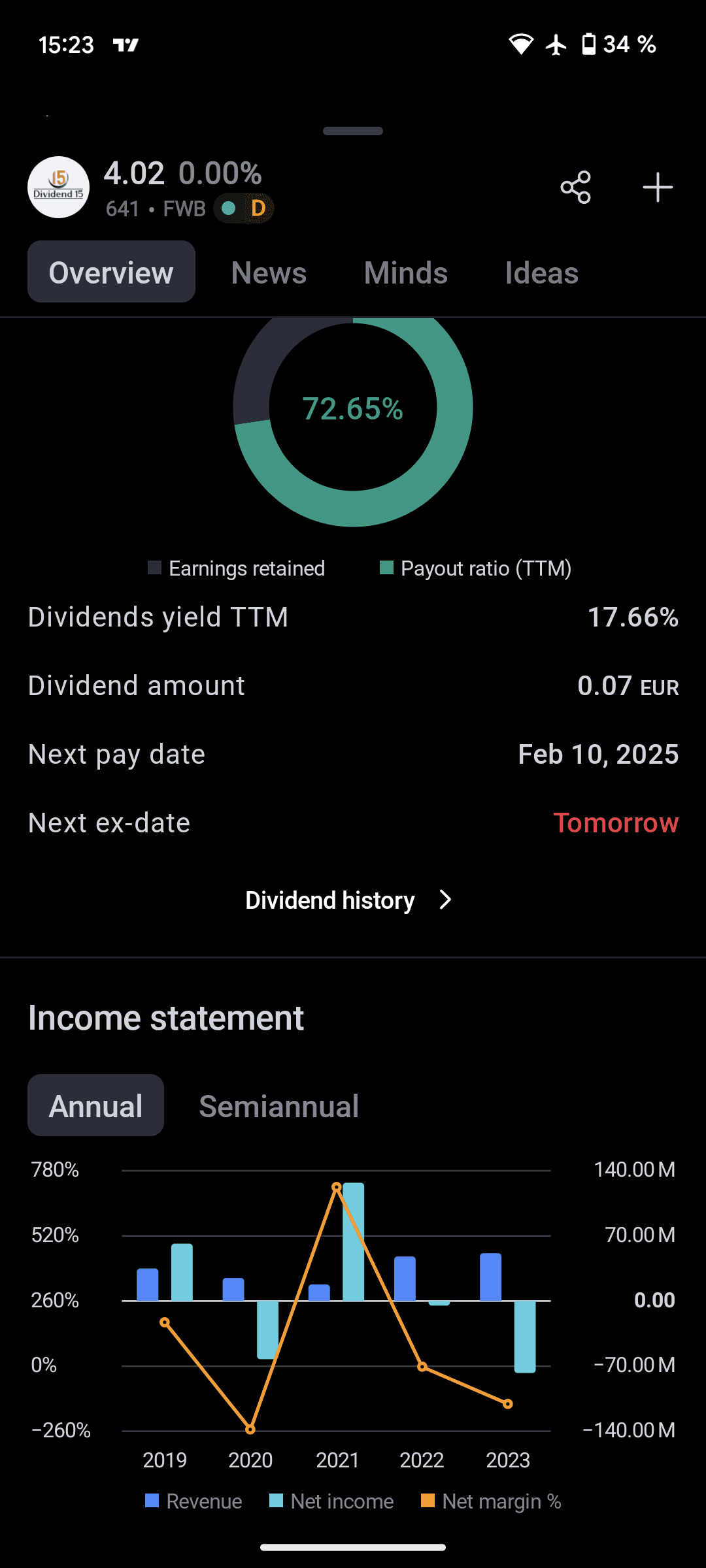The image size is (706, 1568).
Task: Open the News tab
Action: point(269,273)
